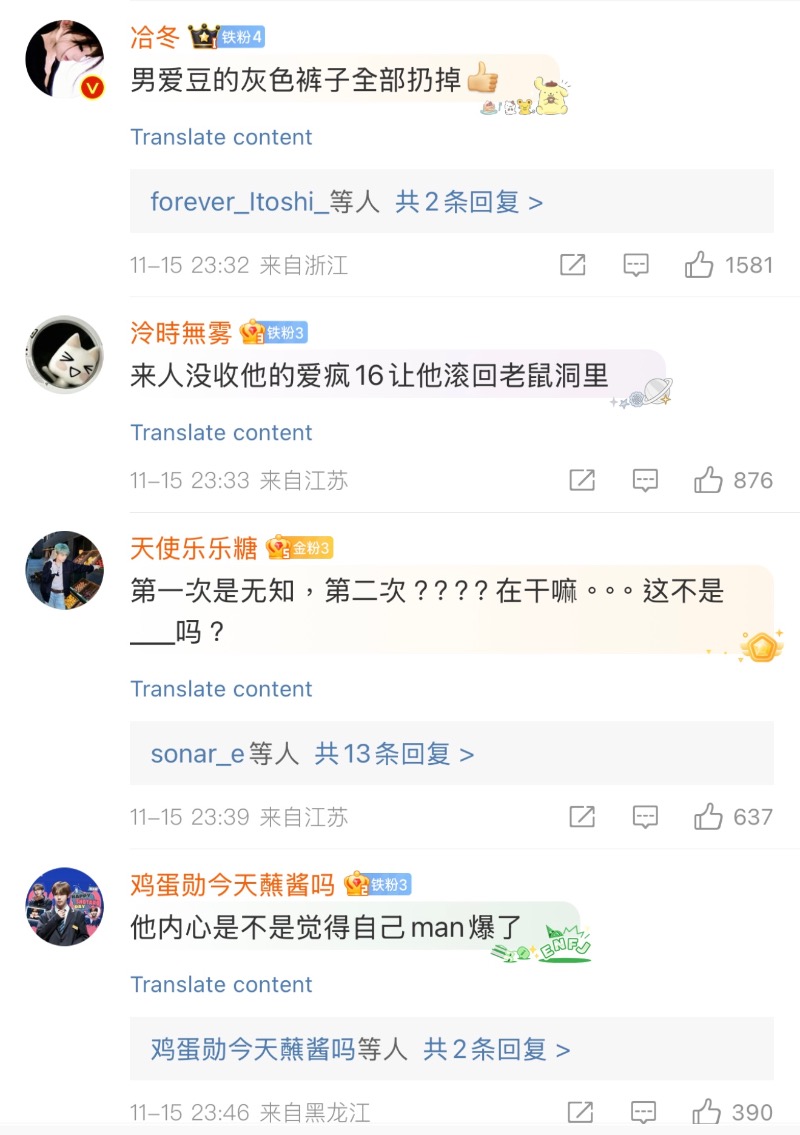Screen dimensions: 800x1135
Task: Translate 泠時無雾's comment
Action: point(221,433)
